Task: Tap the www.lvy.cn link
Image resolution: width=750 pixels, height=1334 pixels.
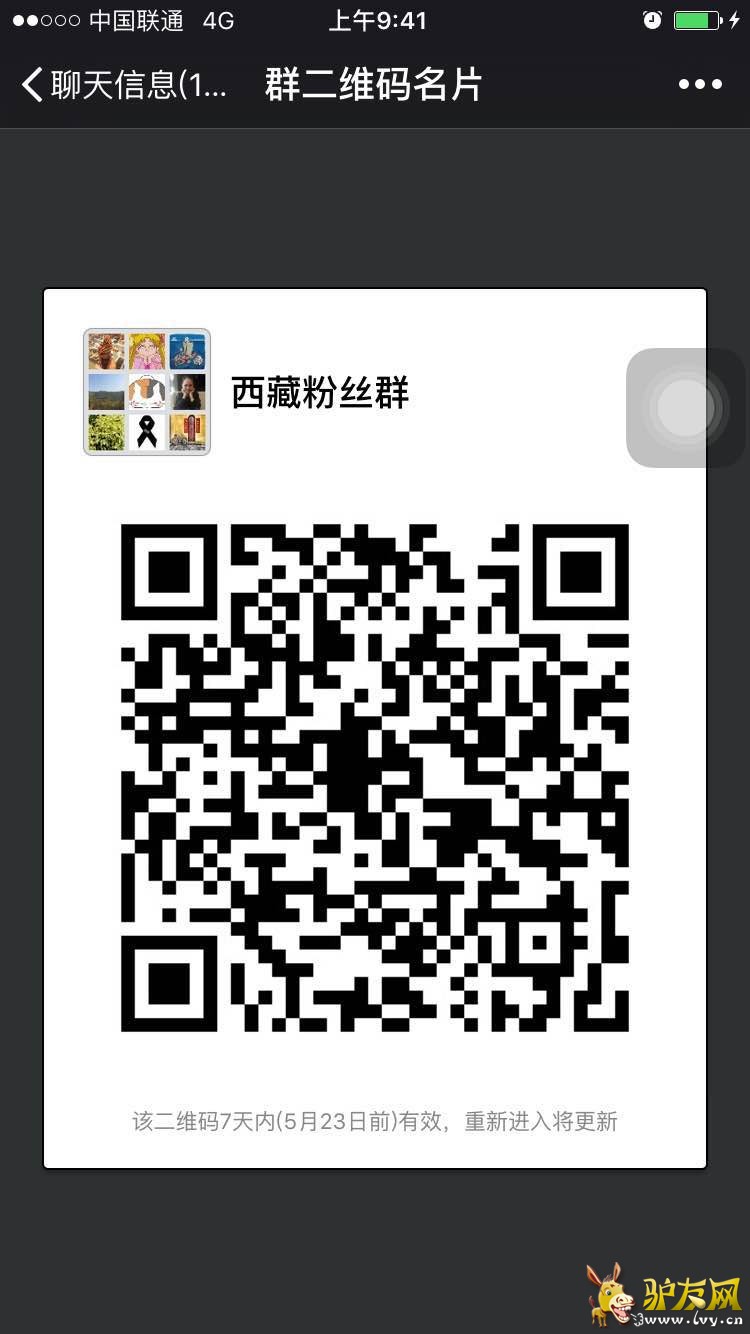Action: 690,1321
